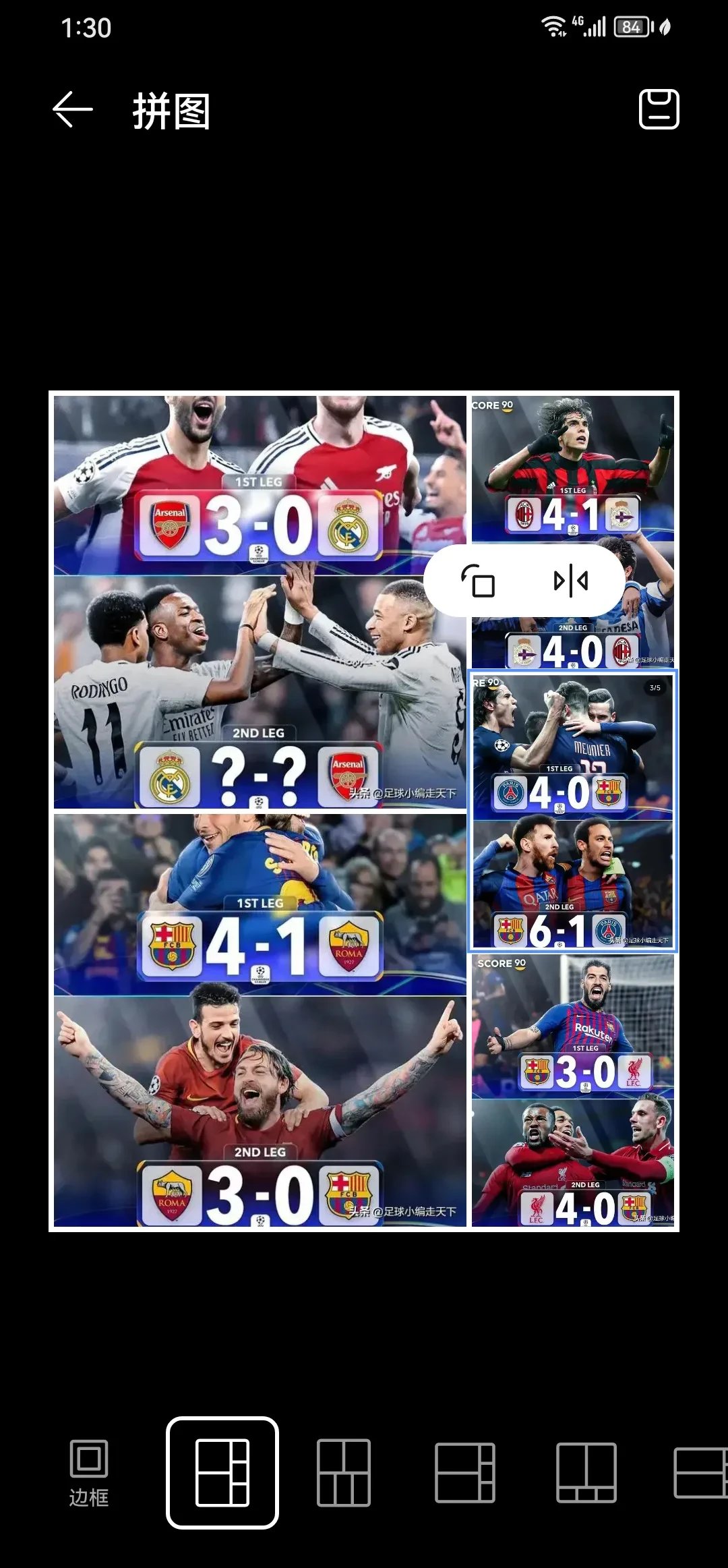Go back from the 拼图 screen
The width and height of the screenshot is (728, 1568).
coord(73,109)
